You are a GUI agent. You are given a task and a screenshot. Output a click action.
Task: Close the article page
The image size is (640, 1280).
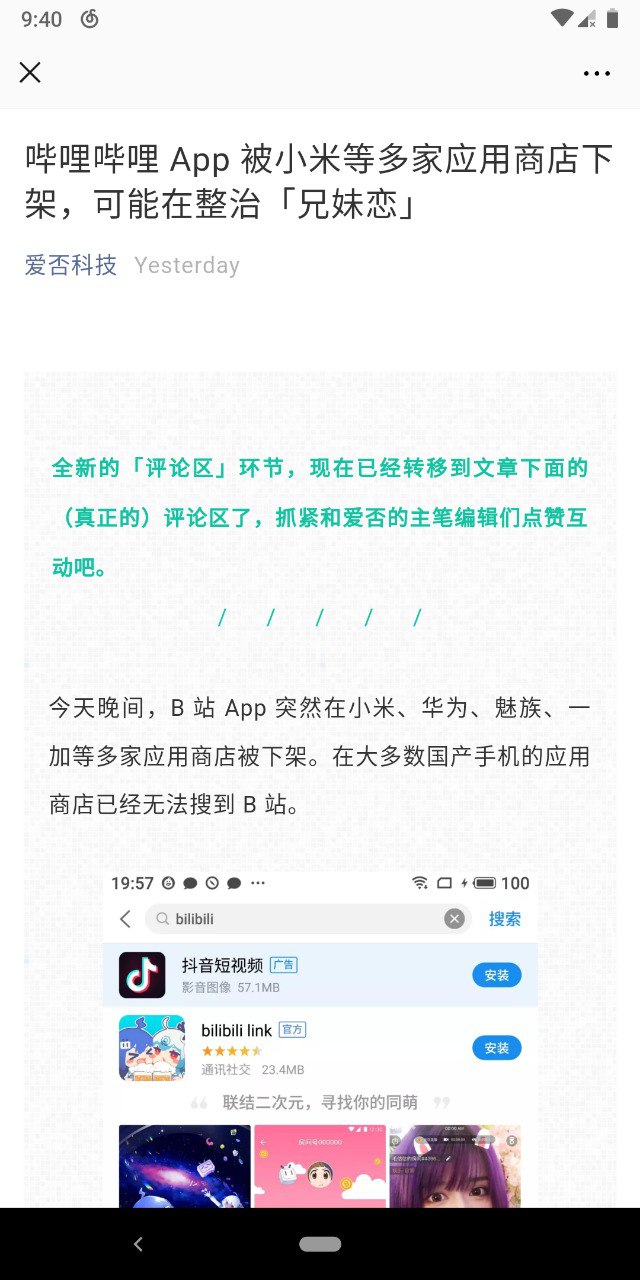point(30,72)
